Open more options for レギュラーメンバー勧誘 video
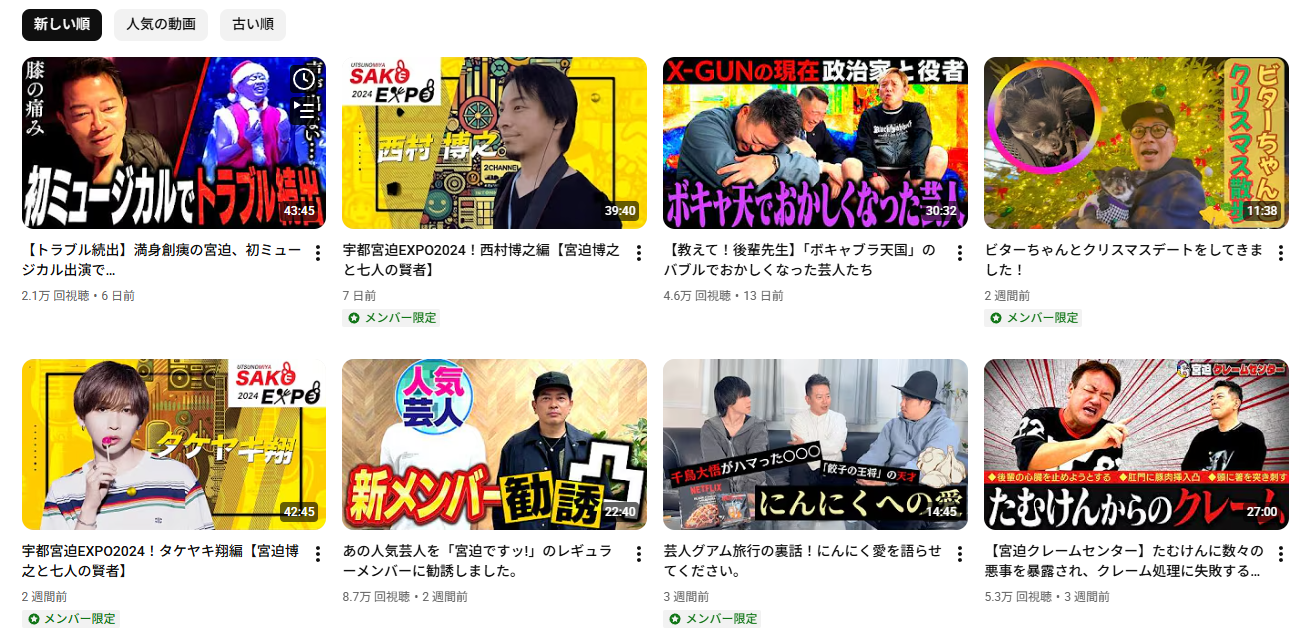The image size is (1291, 633). tap(638, 554)
